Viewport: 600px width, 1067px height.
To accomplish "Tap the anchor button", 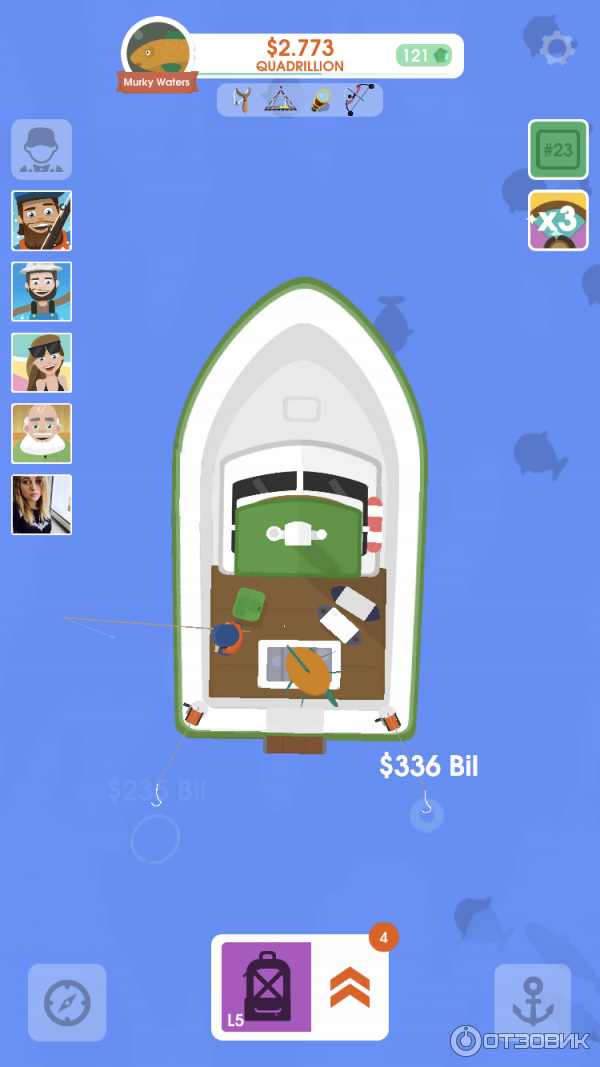I will click(532, 1002).
